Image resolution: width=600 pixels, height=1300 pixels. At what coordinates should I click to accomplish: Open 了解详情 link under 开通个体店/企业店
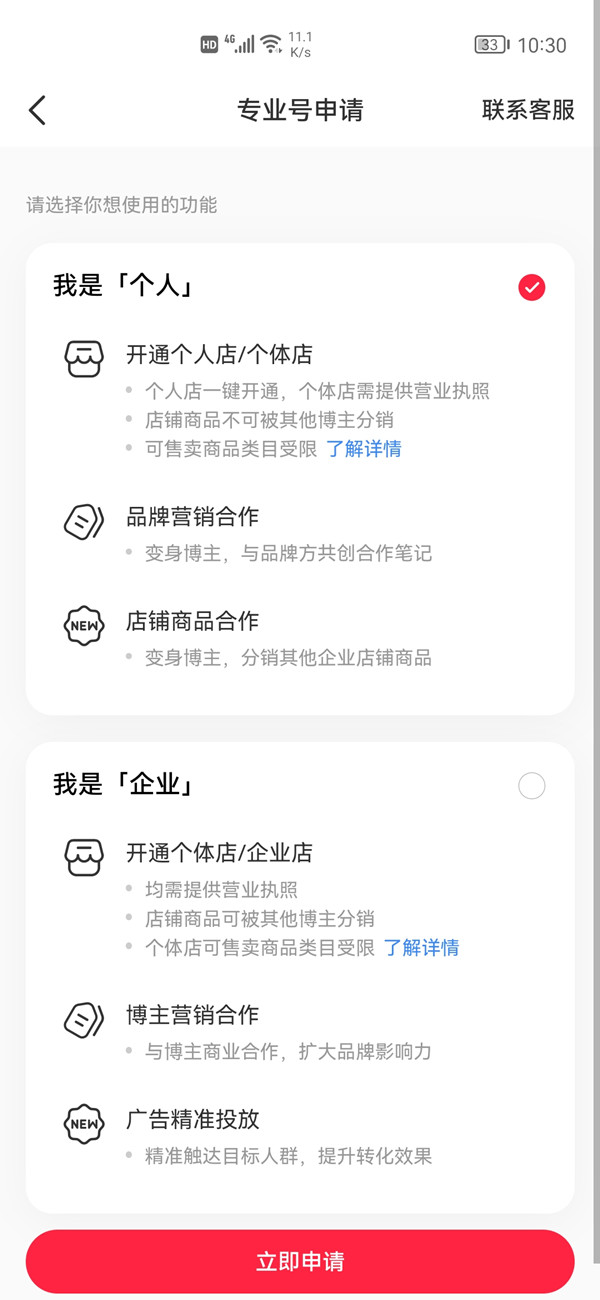(422, 948)
